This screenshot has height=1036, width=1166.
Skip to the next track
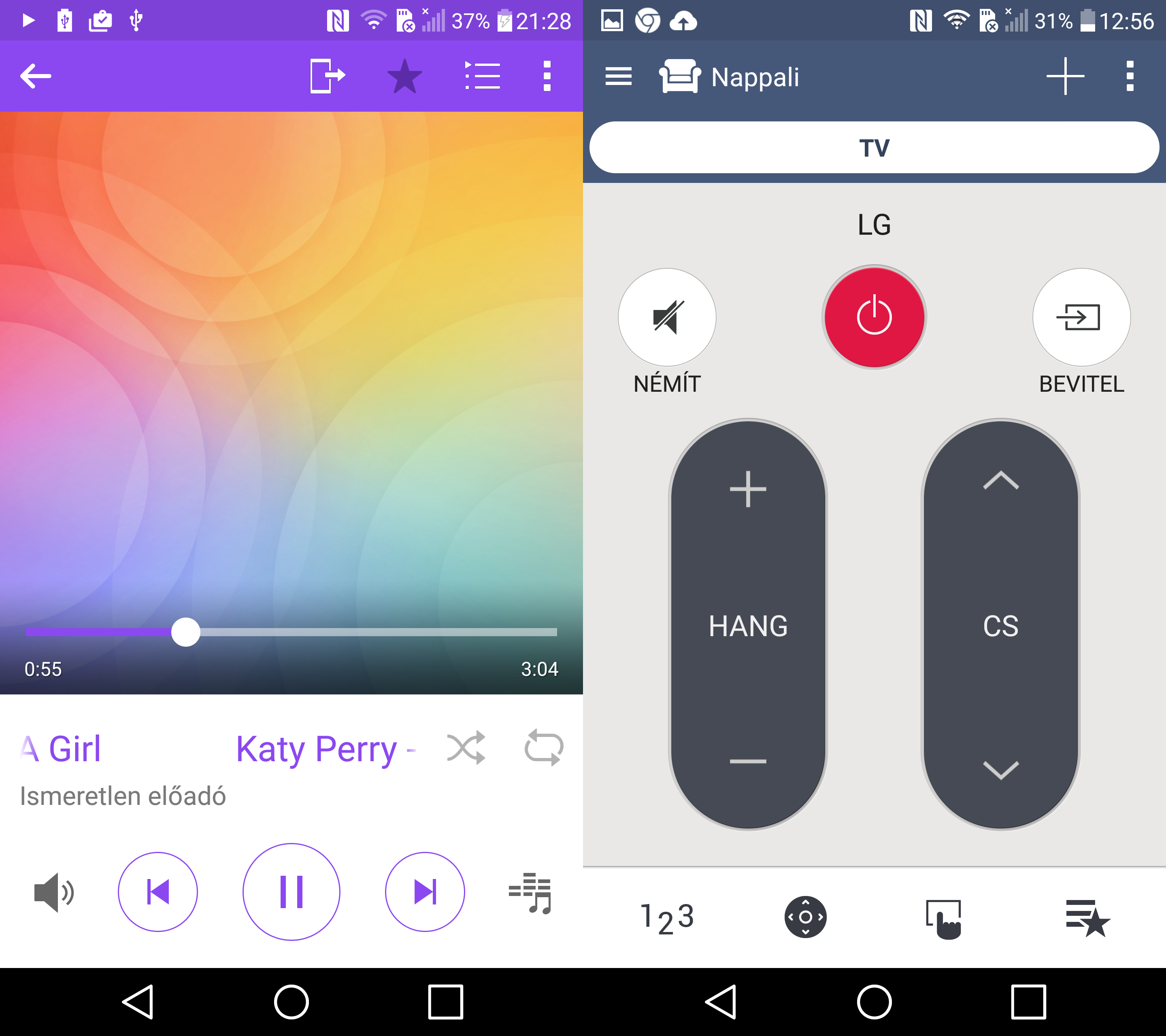coord(424,891)
